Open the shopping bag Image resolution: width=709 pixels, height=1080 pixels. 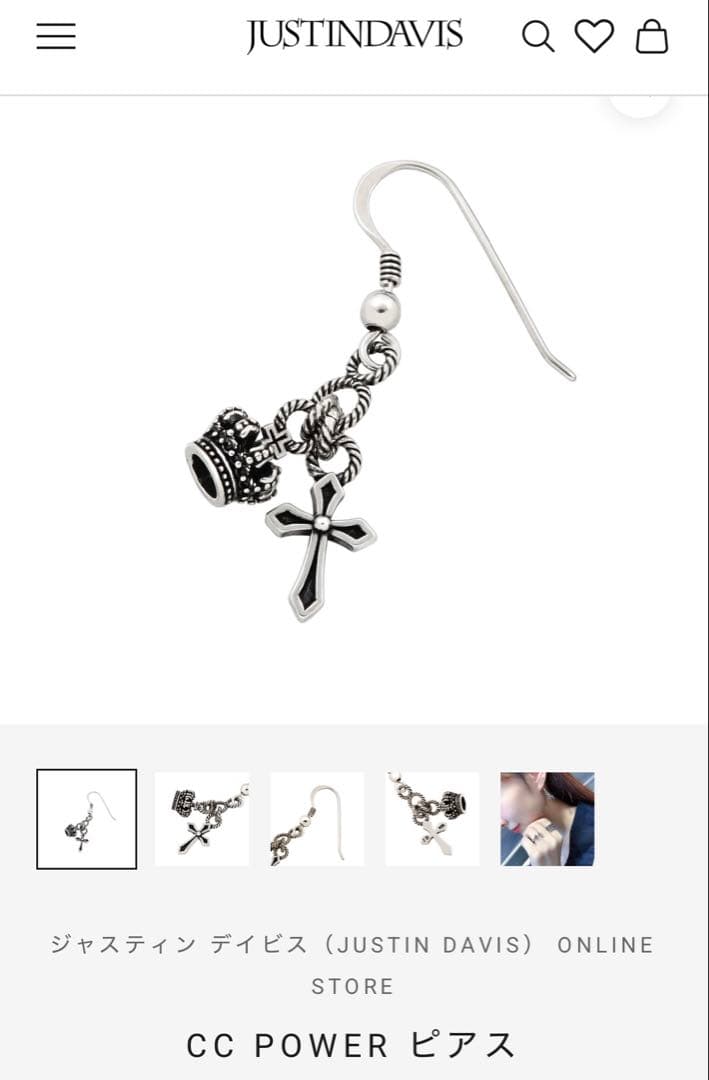click(652, 37)
